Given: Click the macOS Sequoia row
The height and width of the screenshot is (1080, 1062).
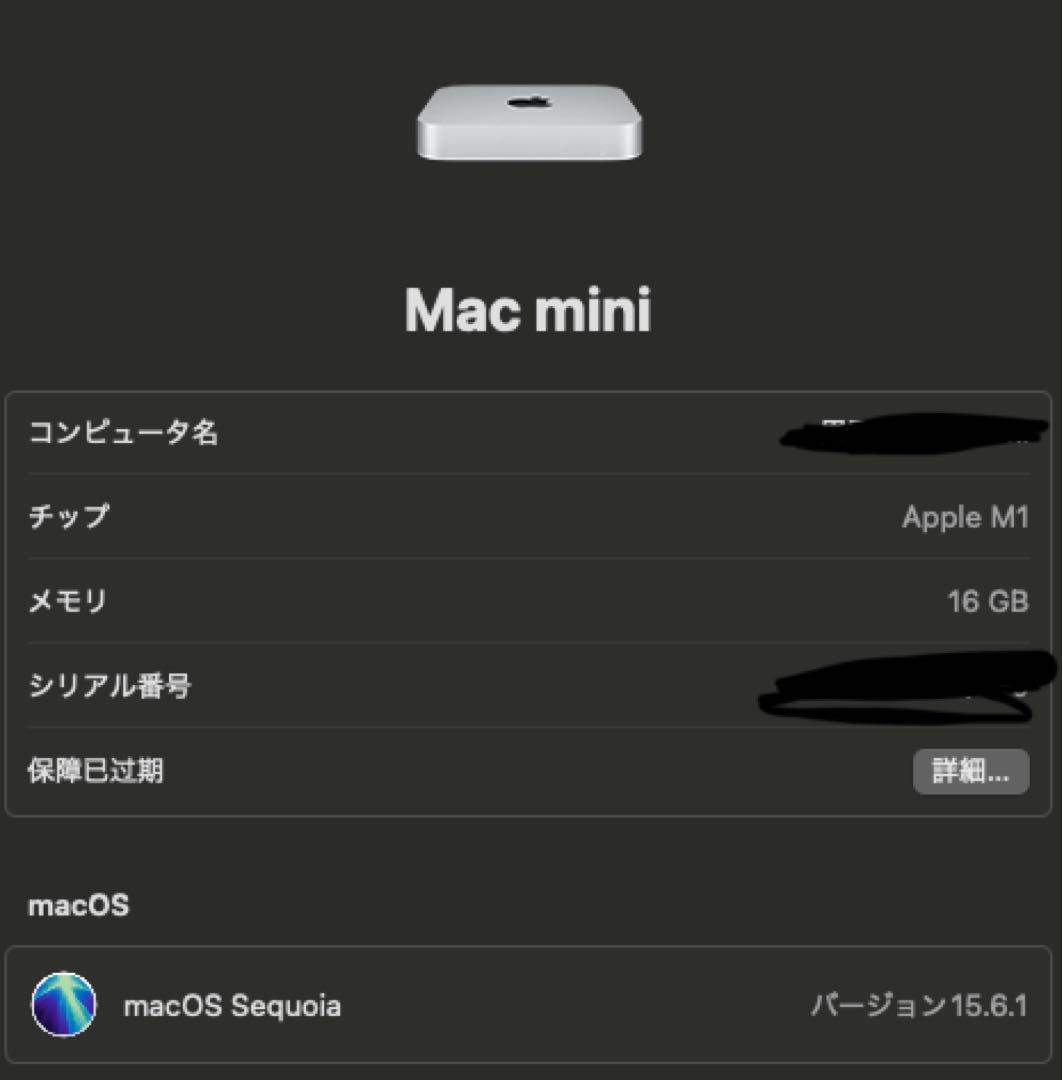Looking at the screenshot, I should (x=530, y=1006).
